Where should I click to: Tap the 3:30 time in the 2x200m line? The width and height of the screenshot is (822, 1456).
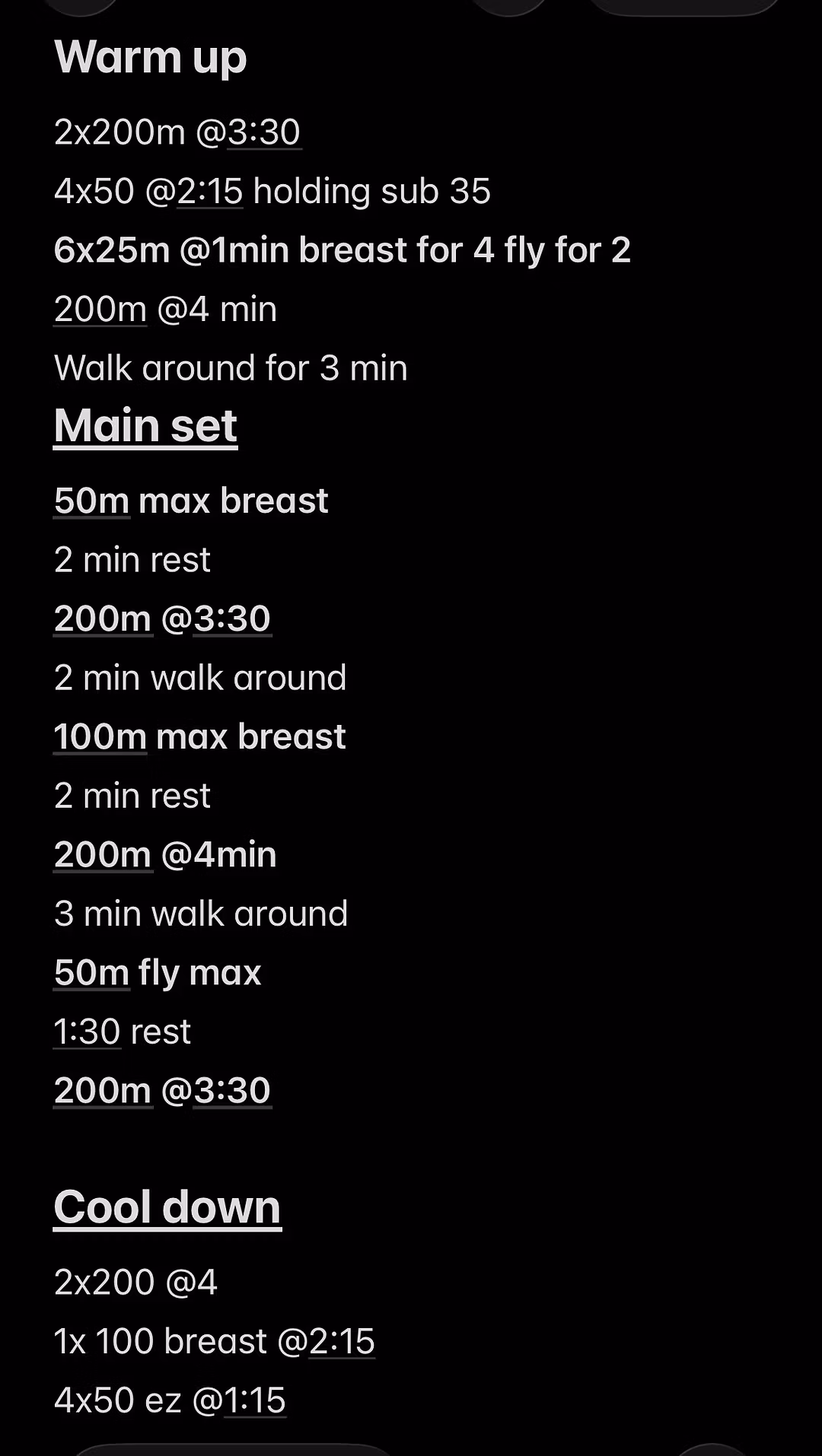[x=263, y=132]
